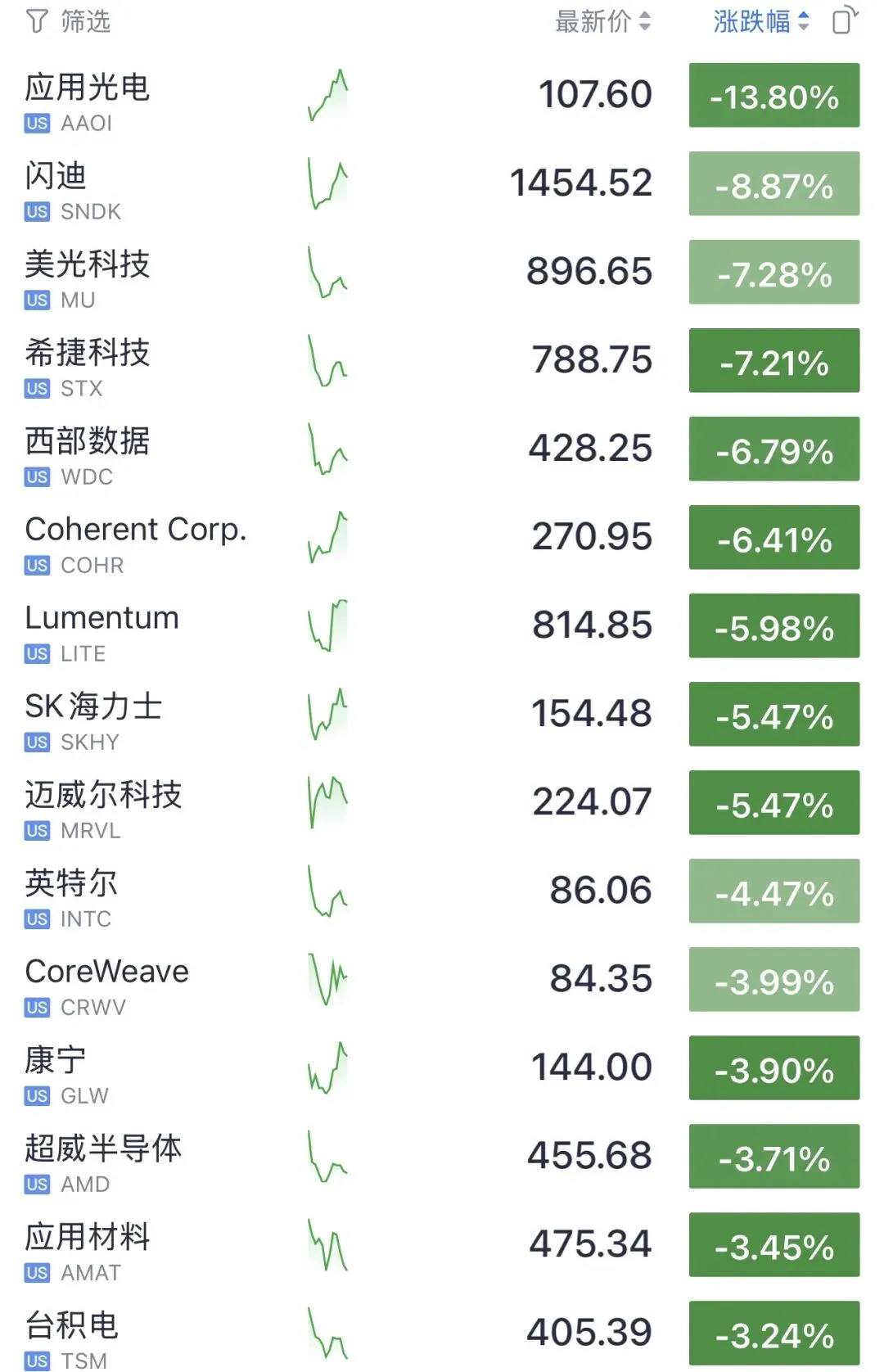Sort the list by 涨跌幅
Image resolution: width=884 pixels, height=1372 pixels.
coord(761,21)
